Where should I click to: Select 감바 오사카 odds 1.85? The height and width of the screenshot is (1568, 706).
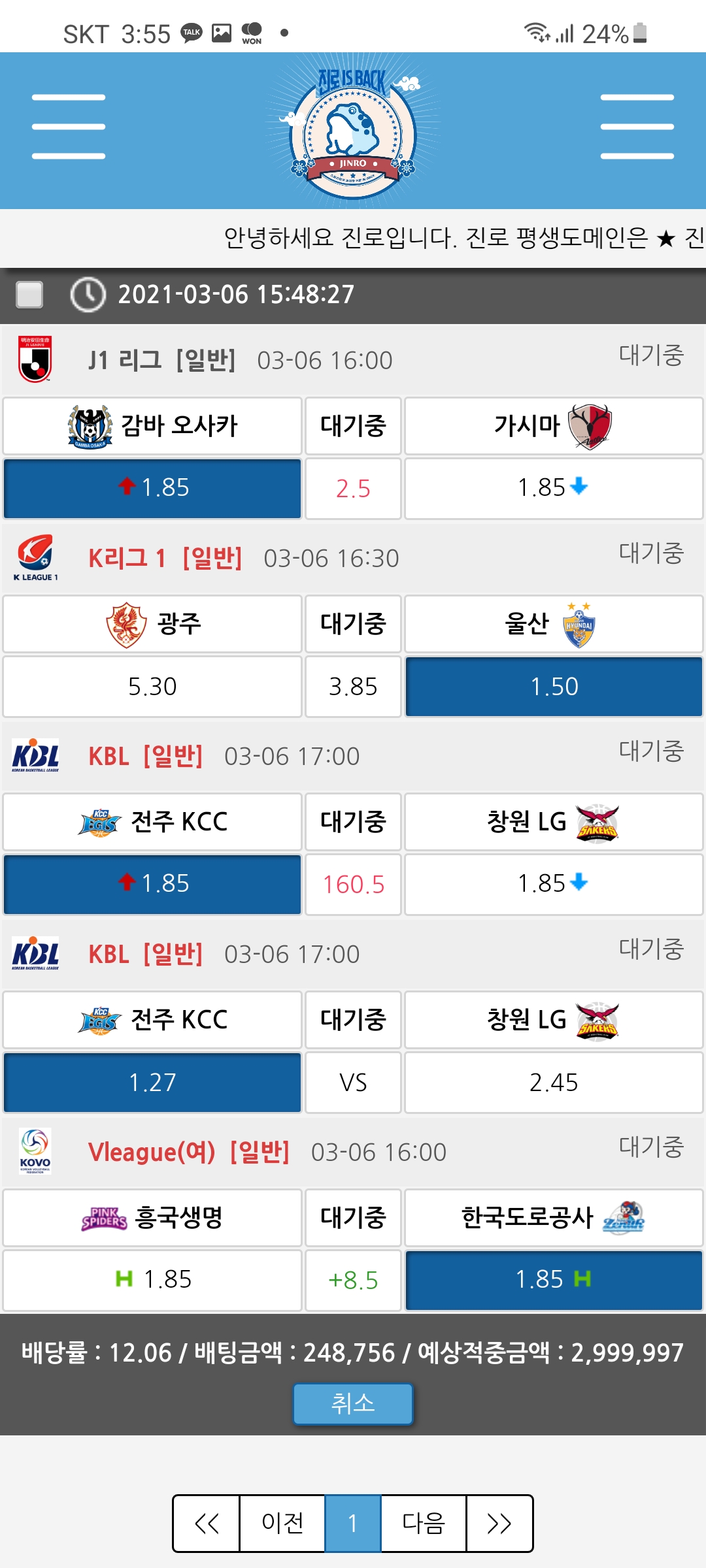pos(152,488)
